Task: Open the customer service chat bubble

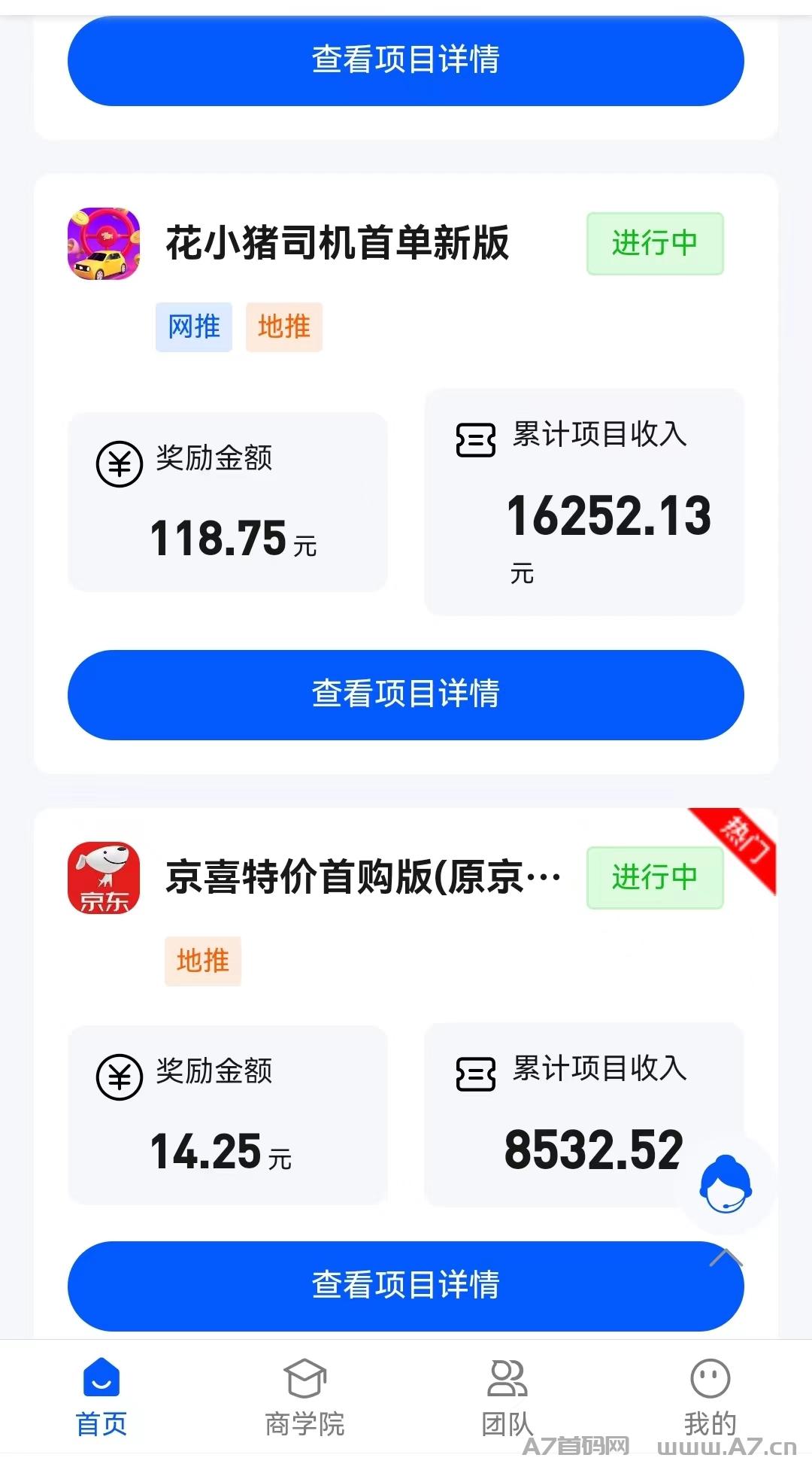Action: point(726,1184)
